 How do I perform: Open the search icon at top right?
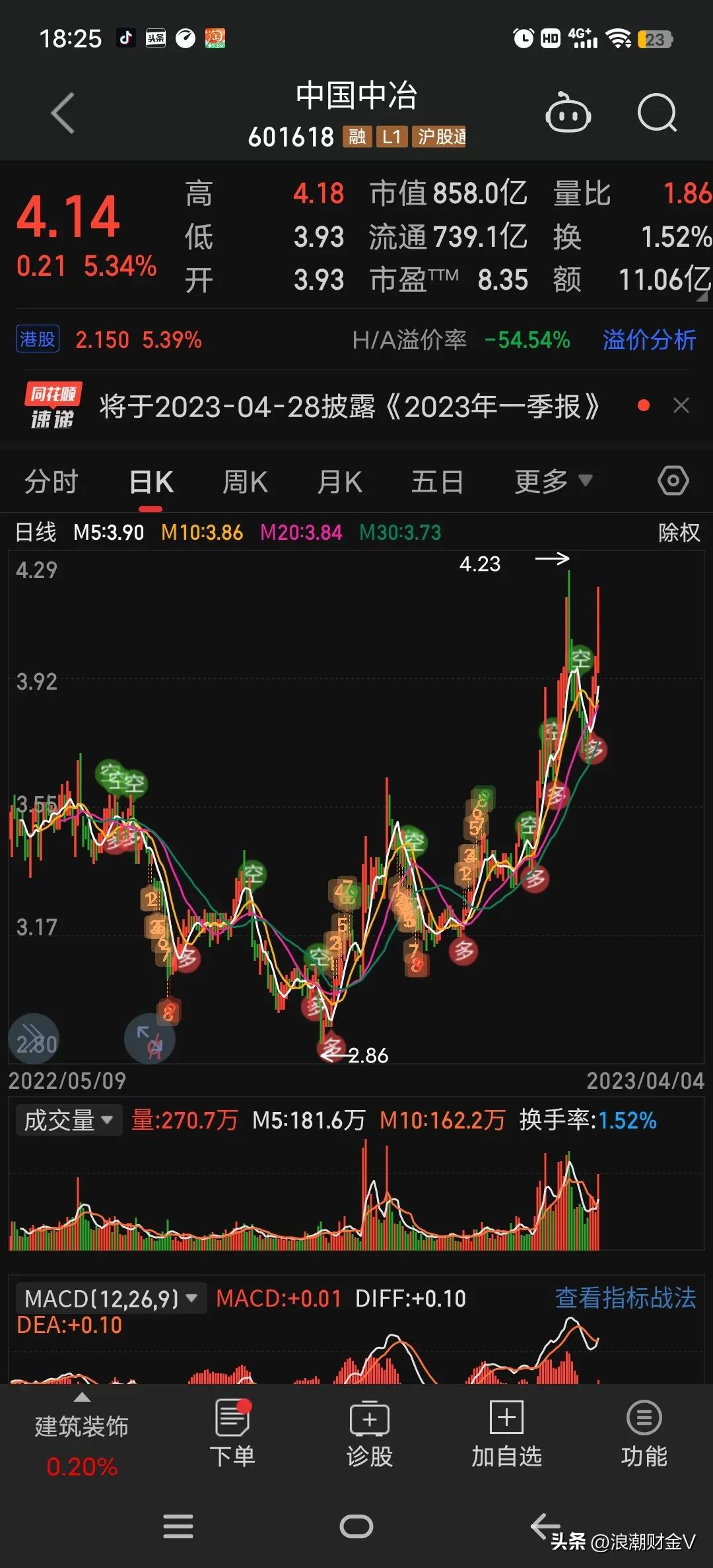(x=657, y=114)
